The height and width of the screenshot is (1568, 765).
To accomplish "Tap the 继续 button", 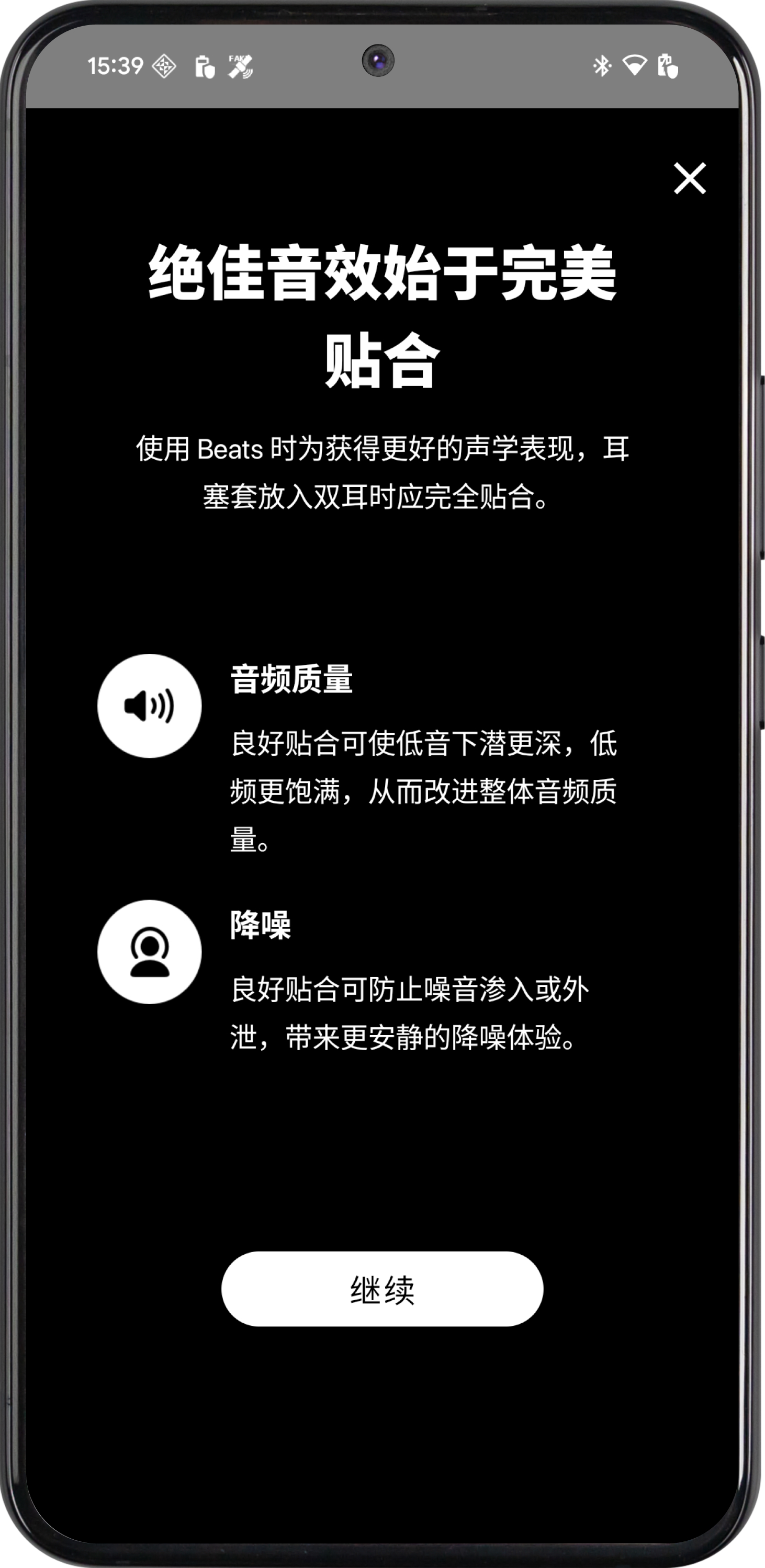I will tap(382, 1289).
